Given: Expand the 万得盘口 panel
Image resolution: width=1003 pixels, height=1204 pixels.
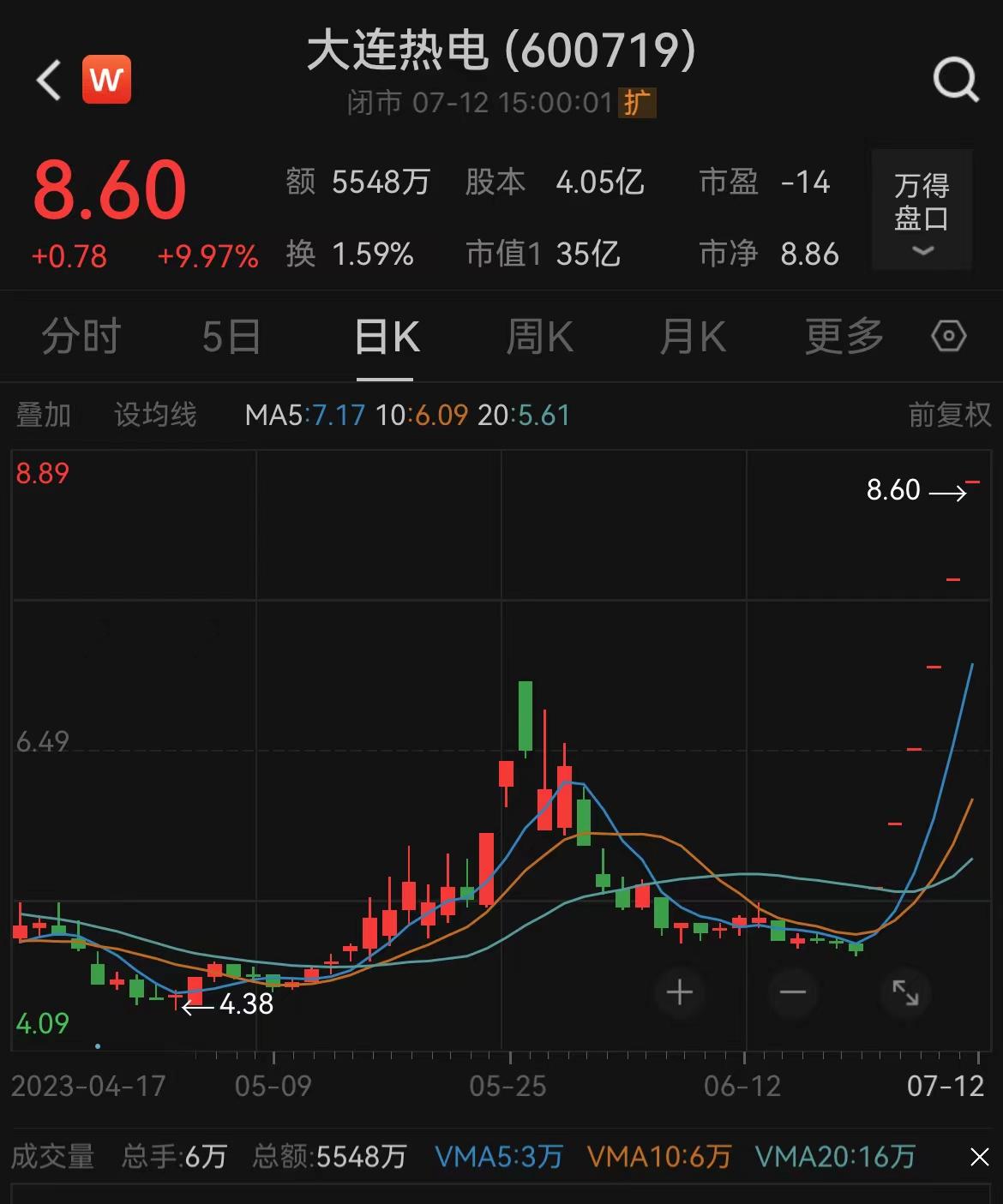Looking at the screenshot, I should [922, 210].
